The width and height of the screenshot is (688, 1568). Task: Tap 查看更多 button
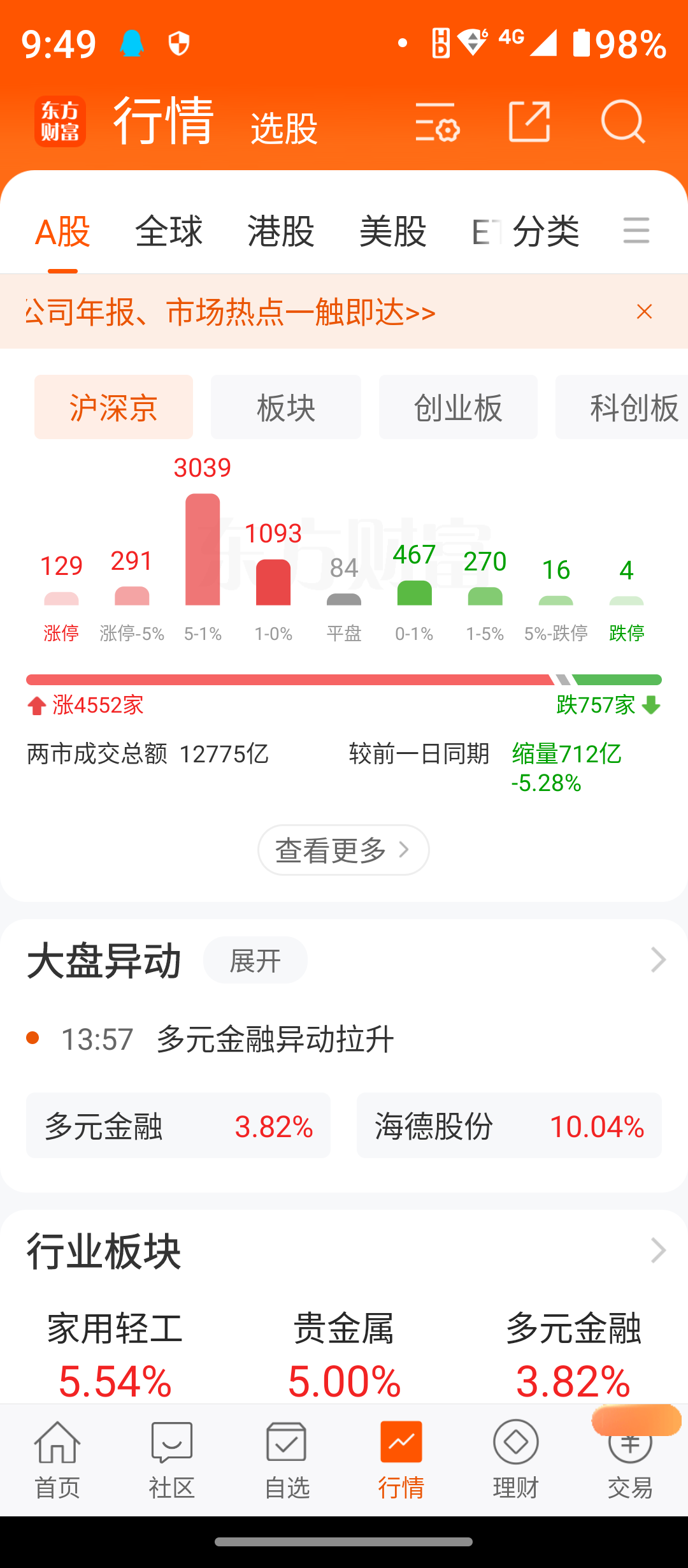click(x=343, y=850)
